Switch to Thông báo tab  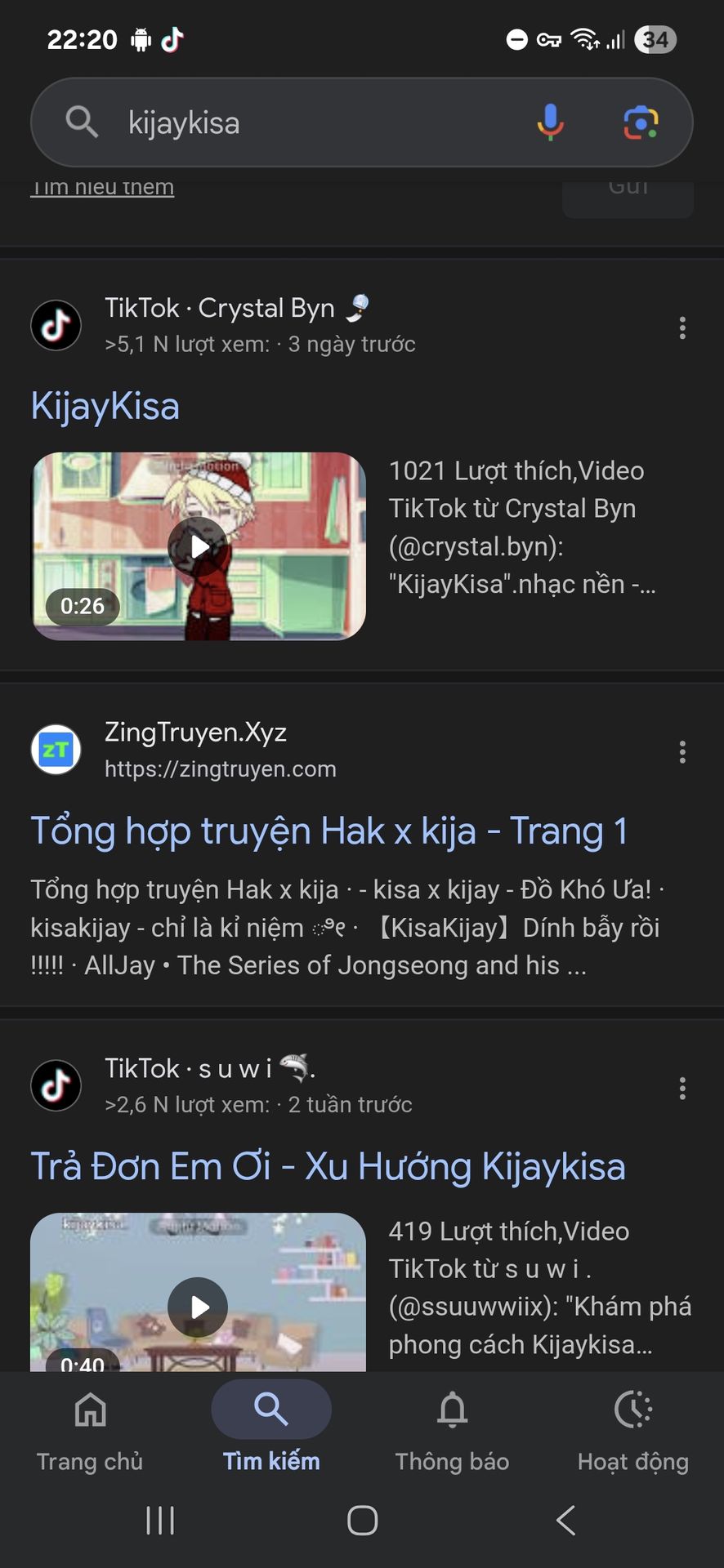click(452, 1428)
